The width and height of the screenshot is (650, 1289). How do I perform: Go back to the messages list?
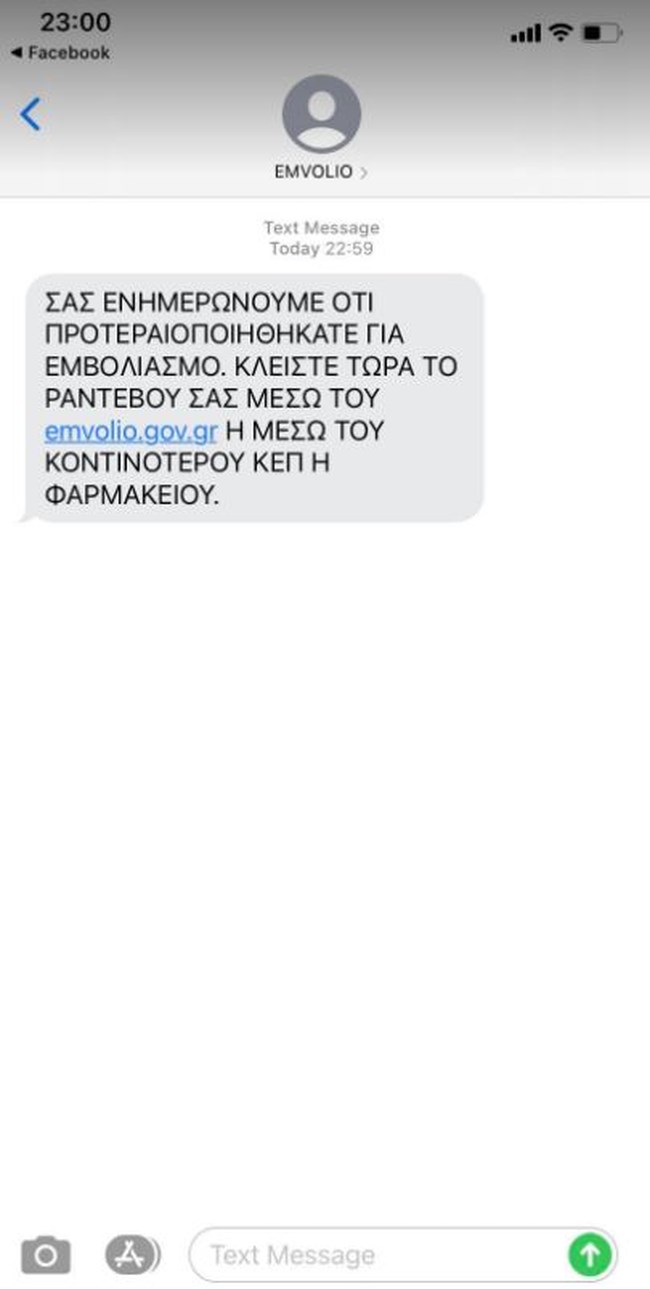pos(31,115)
